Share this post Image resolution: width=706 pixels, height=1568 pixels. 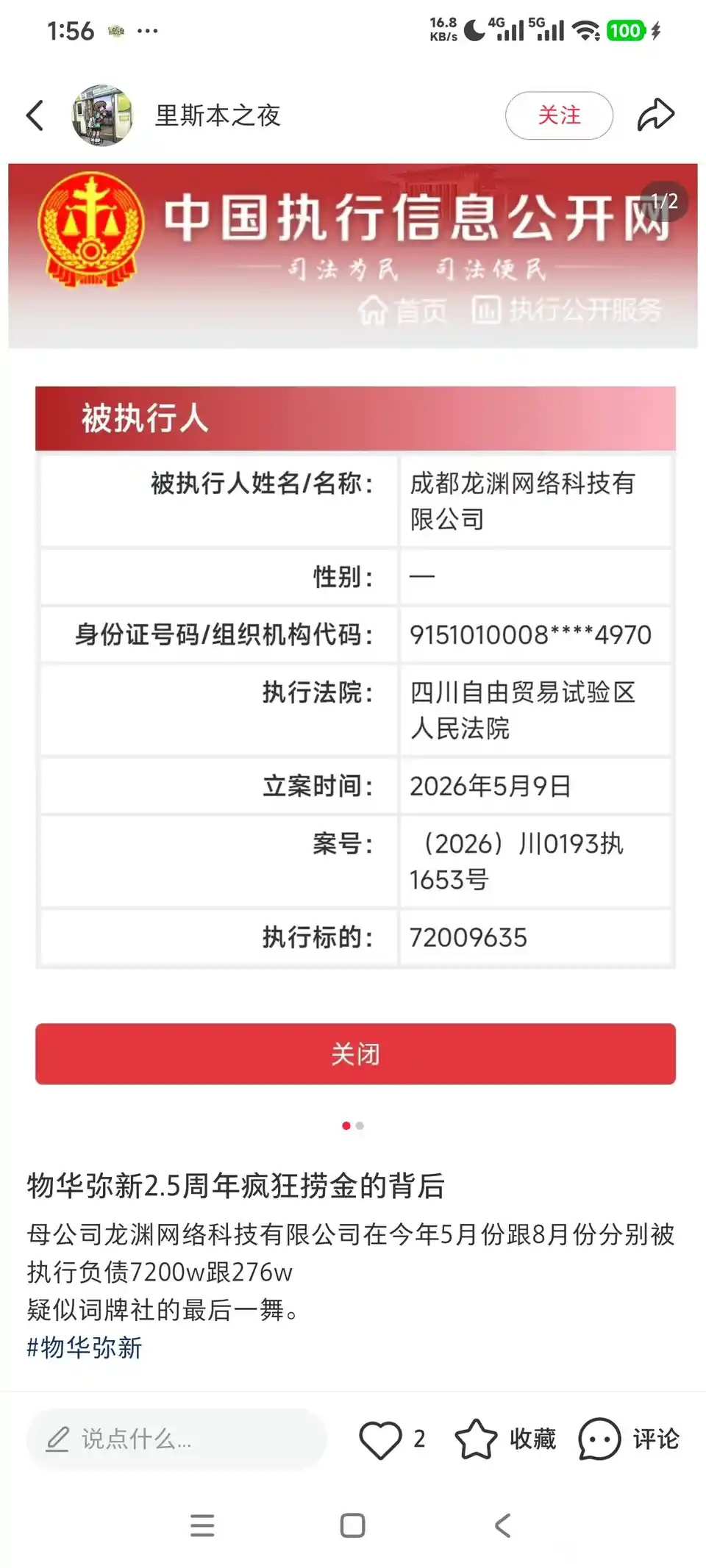coord(655,115)
